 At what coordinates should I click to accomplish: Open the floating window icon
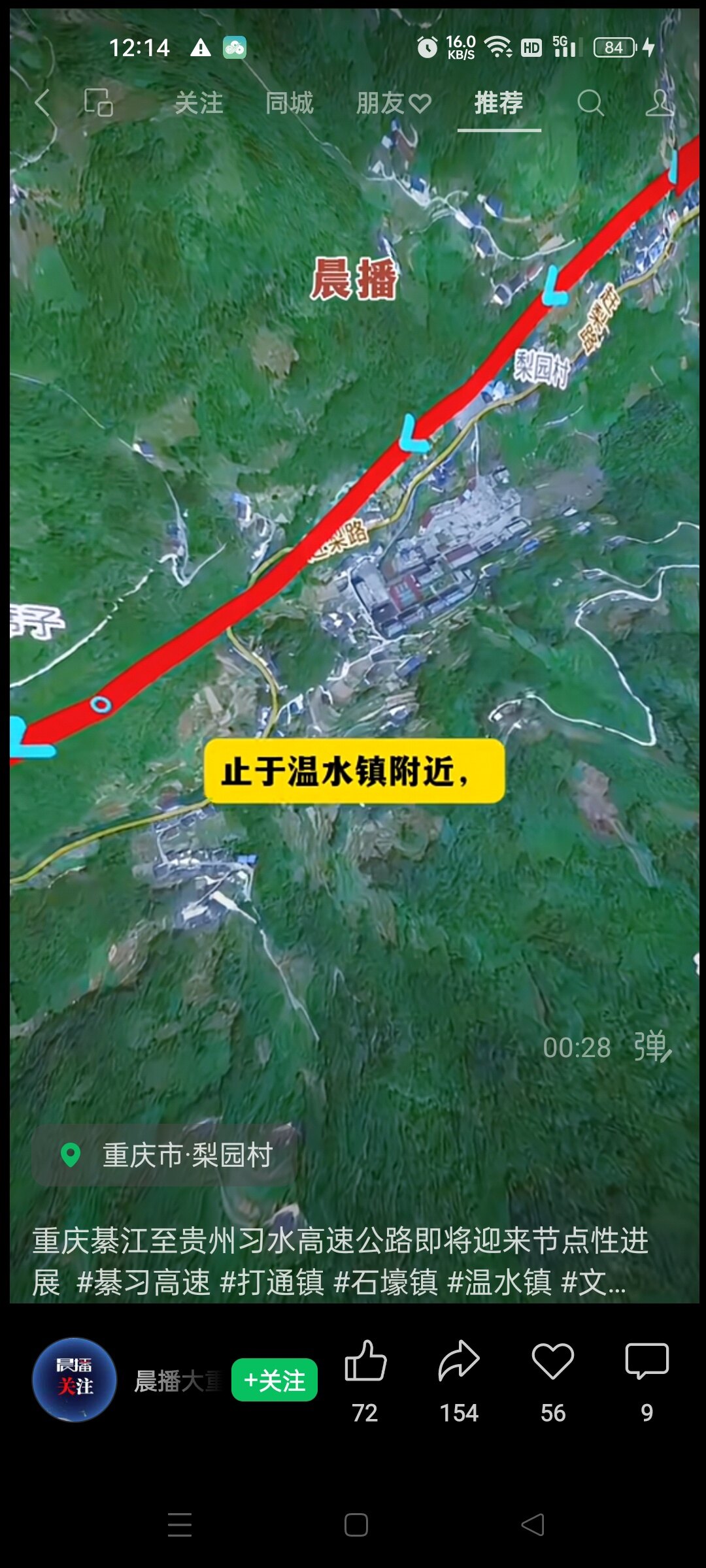(98, 103)
